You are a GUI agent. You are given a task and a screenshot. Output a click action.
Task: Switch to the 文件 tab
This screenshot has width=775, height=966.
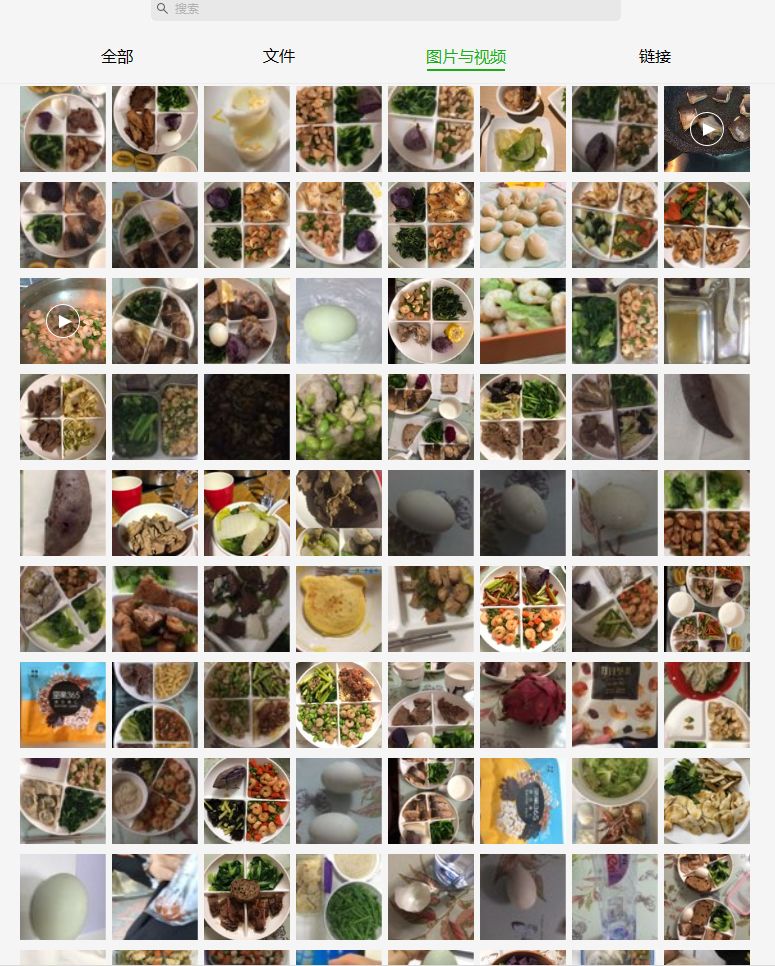coord(279,57)
